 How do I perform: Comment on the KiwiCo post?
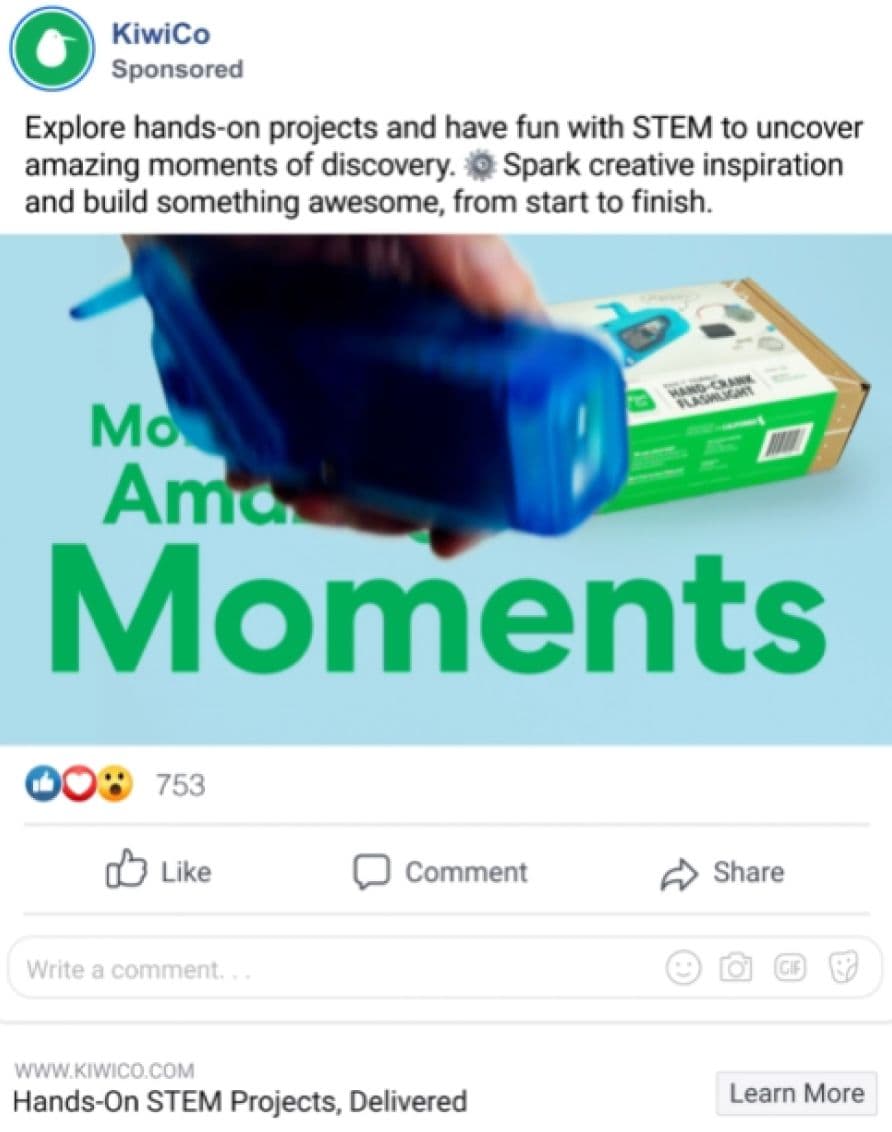pos(440,872)
